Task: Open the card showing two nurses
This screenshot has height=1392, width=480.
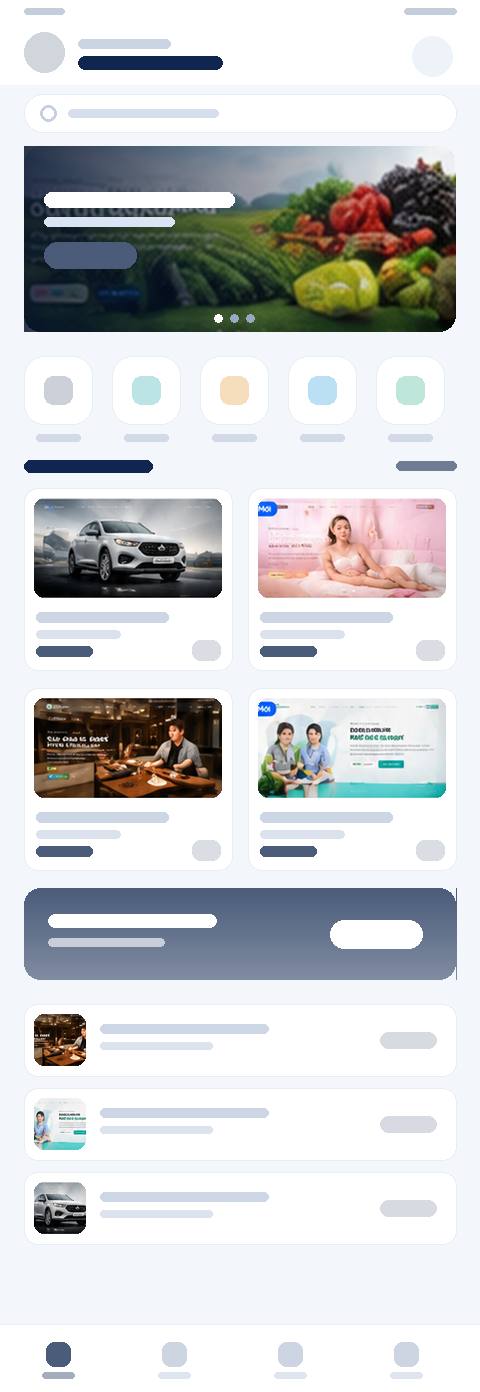Action: pyautogui.click(x=352, y=779)
